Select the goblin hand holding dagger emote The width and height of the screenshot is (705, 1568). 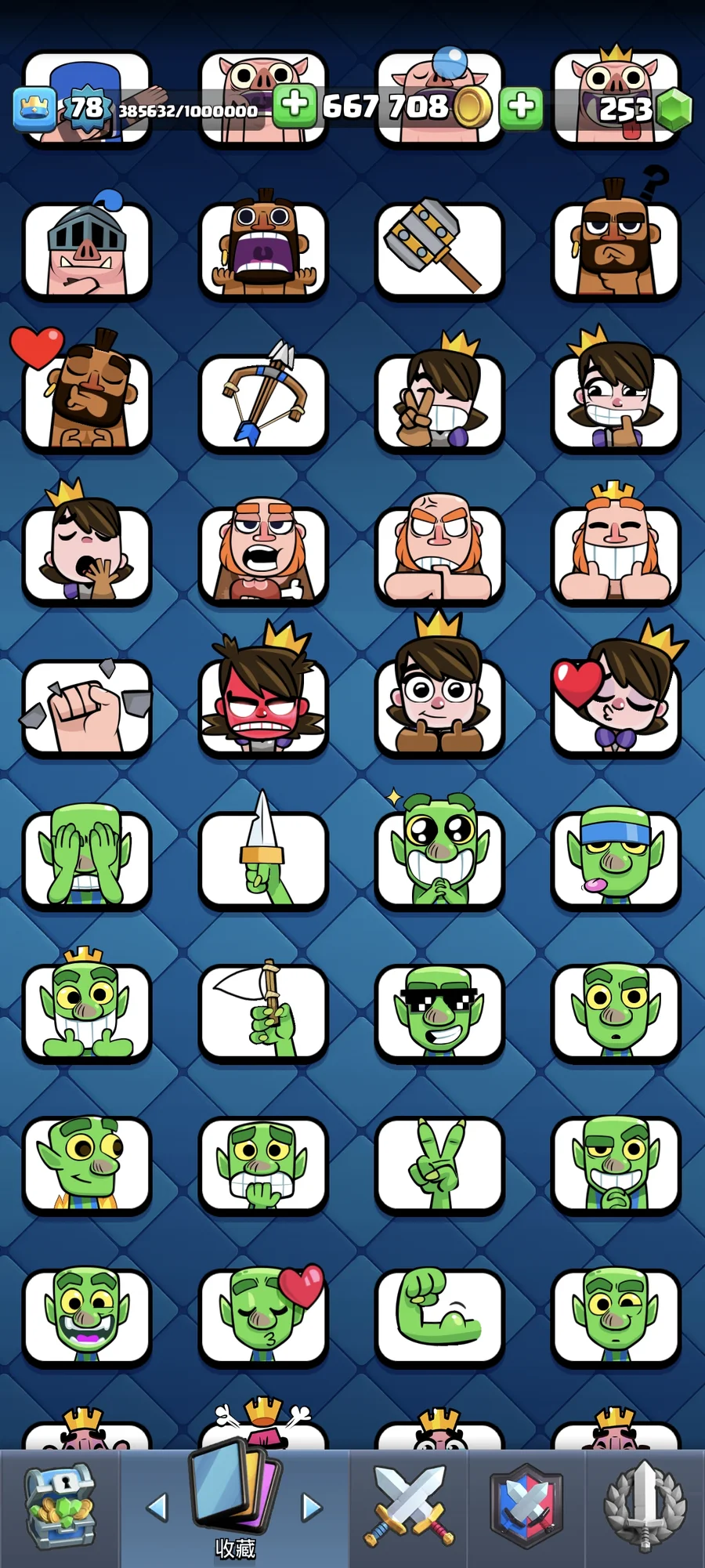263,860
